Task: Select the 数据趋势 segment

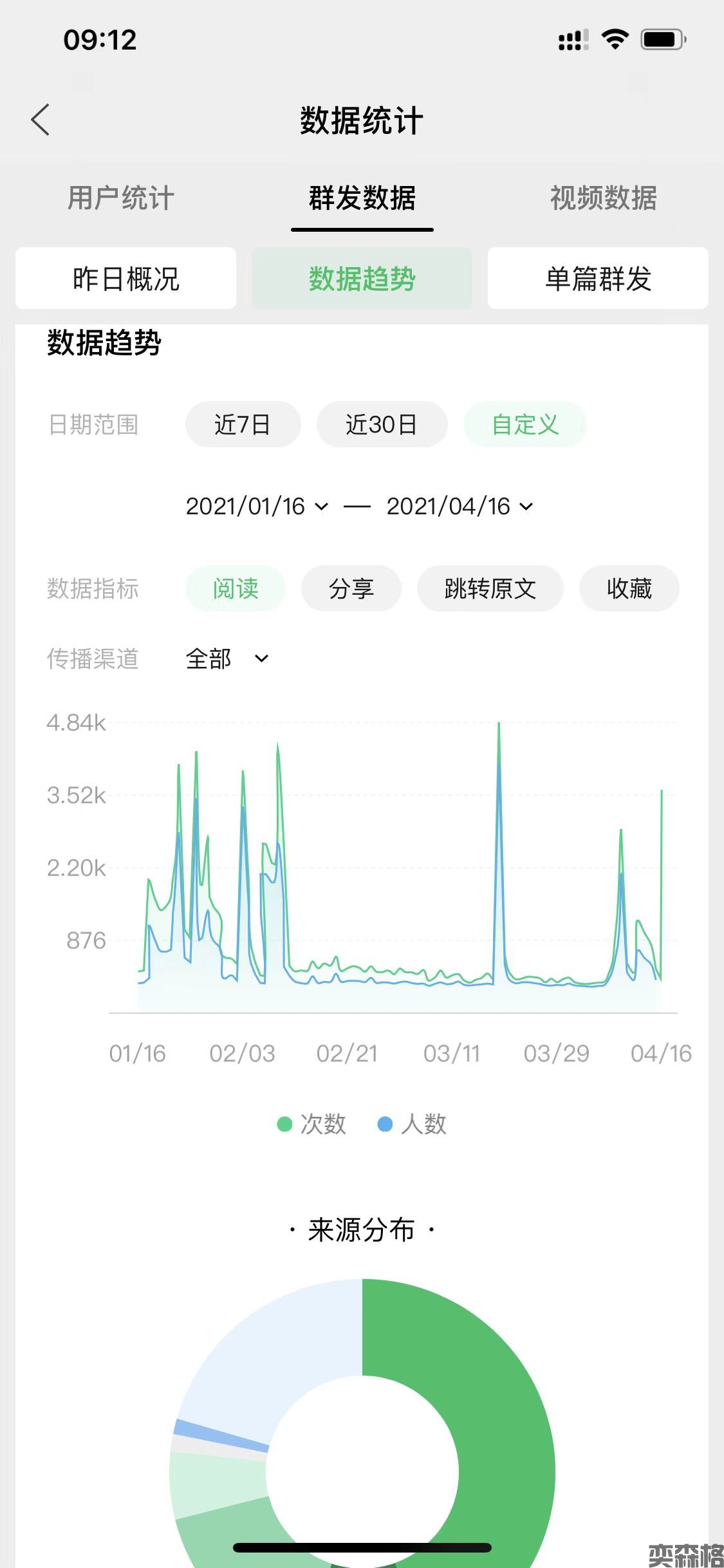Action: pyautogui.click(x=362, y=279)
